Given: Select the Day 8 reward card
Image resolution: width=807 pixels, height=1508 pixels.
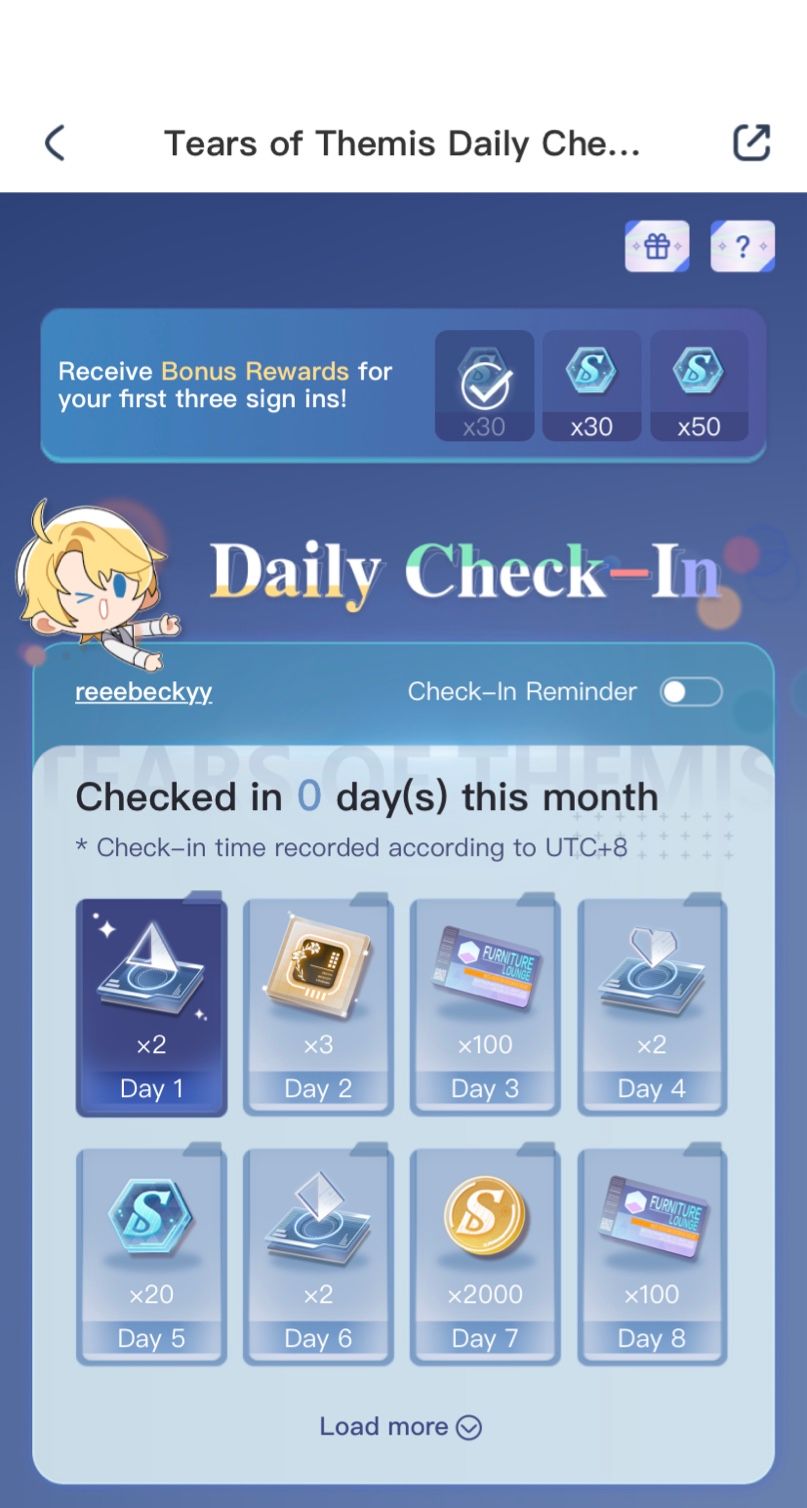Looking at the screenshot, I should tap(652, 1256).
